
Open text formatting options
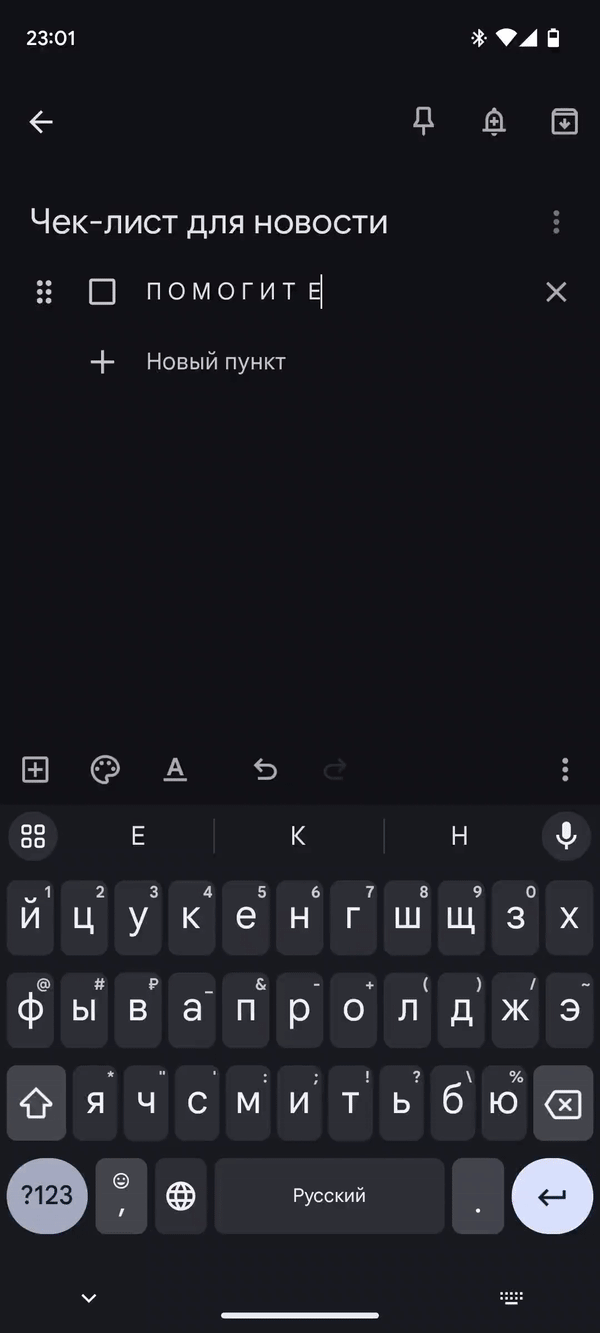click(175, 769)
